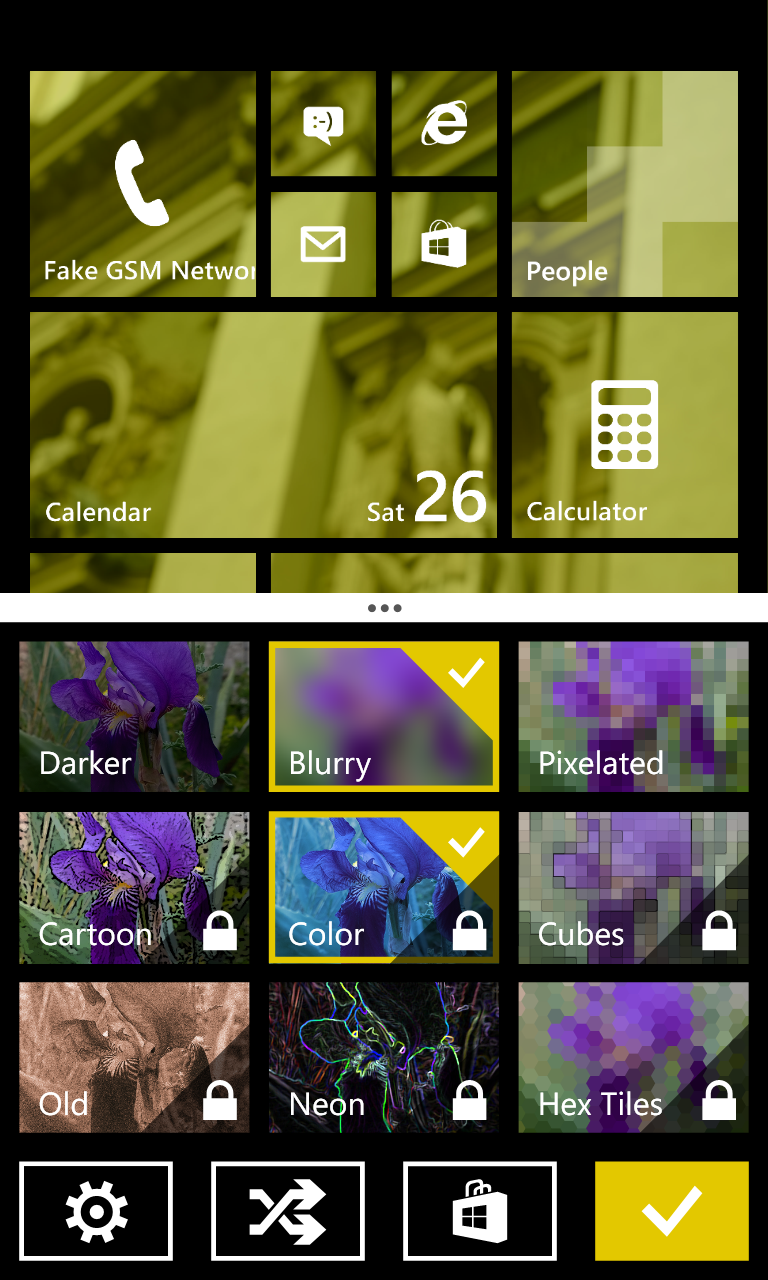Tap the People tile in preview
768x1280 pixels.
(625, 184)
